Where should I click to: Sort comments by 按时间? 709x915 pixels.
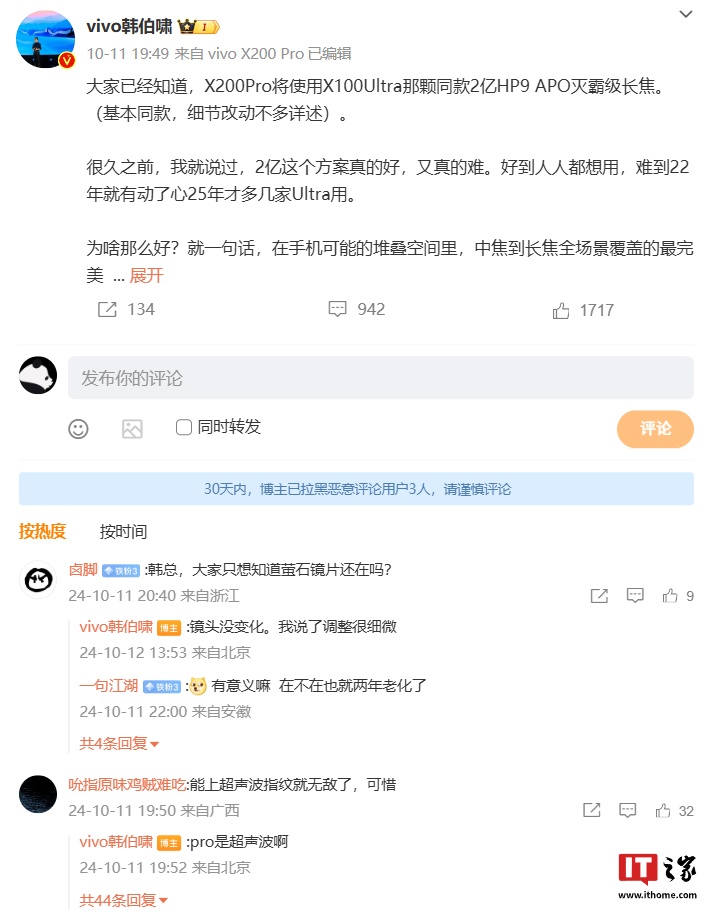point(123,531)
